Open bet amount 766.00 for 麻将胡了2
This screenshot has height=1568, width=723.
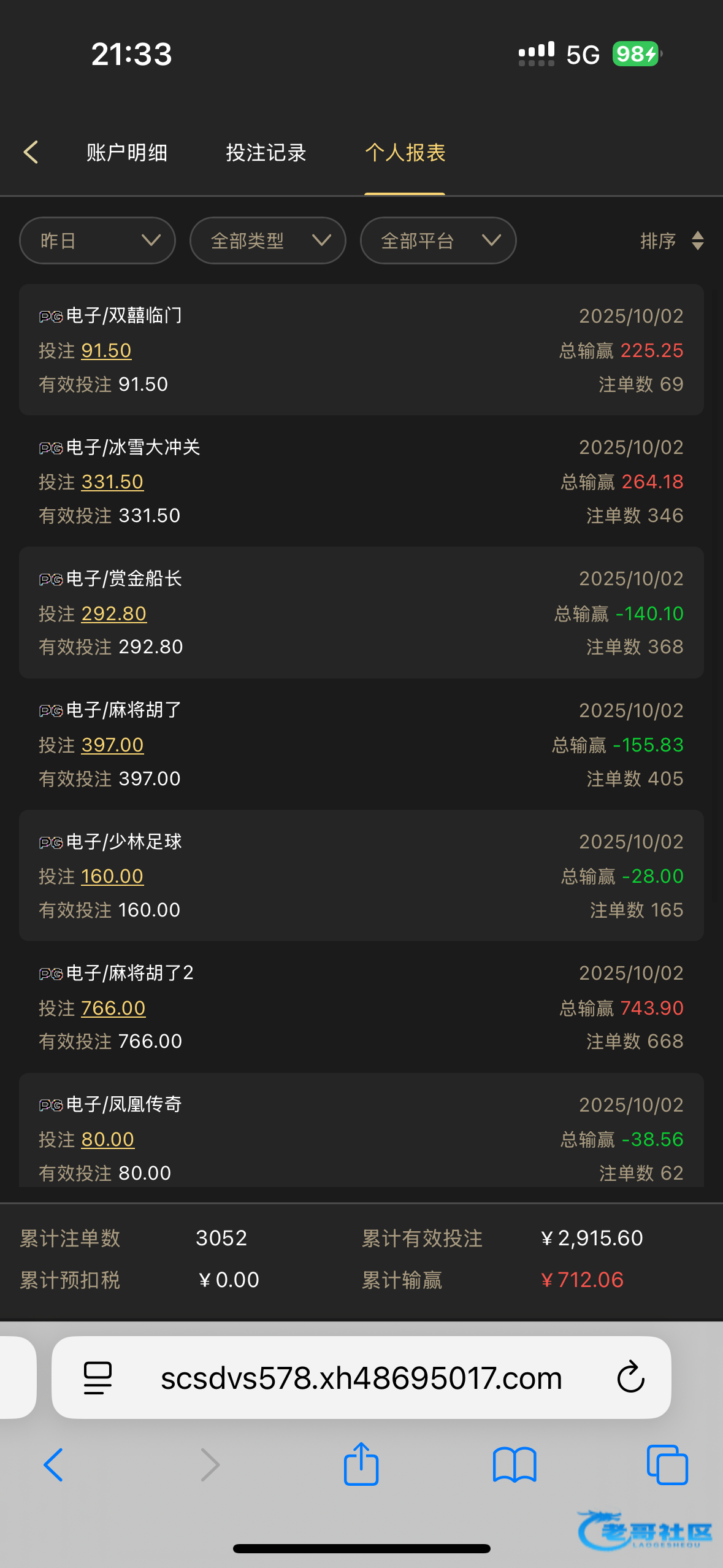(113, 1008)
